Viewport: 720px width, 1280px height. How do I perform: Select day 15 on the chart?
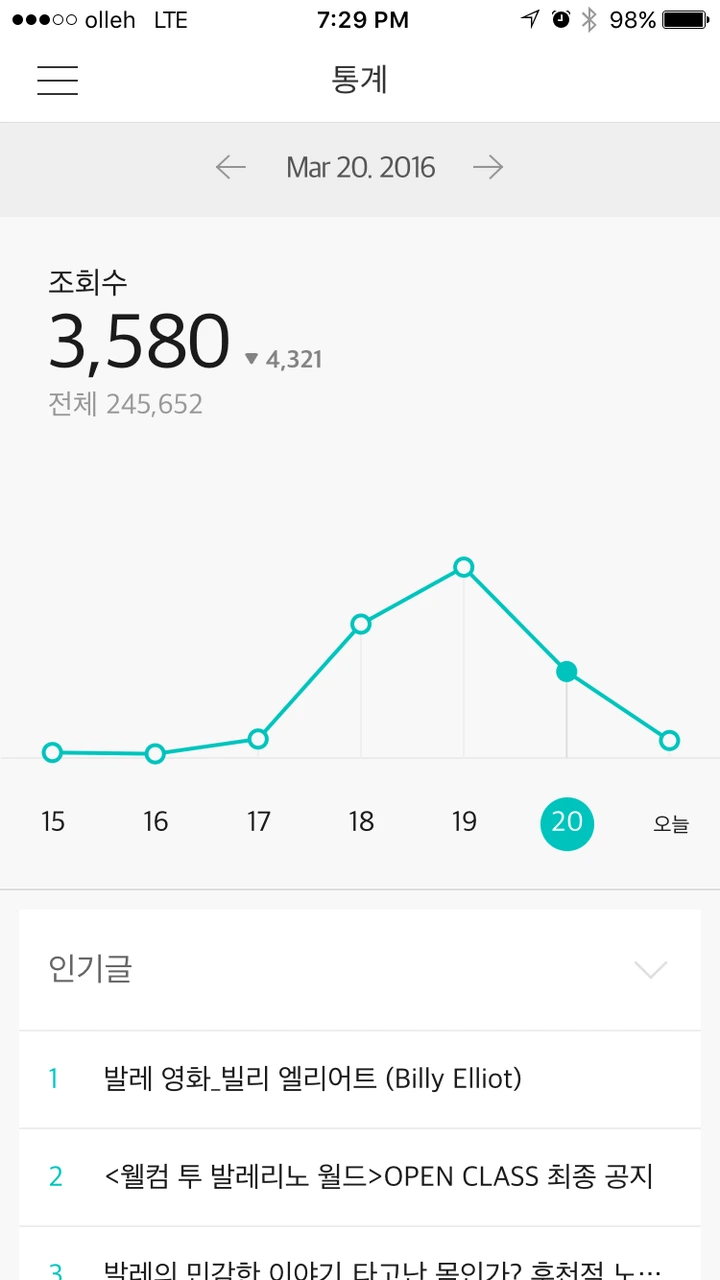point(53,822)
